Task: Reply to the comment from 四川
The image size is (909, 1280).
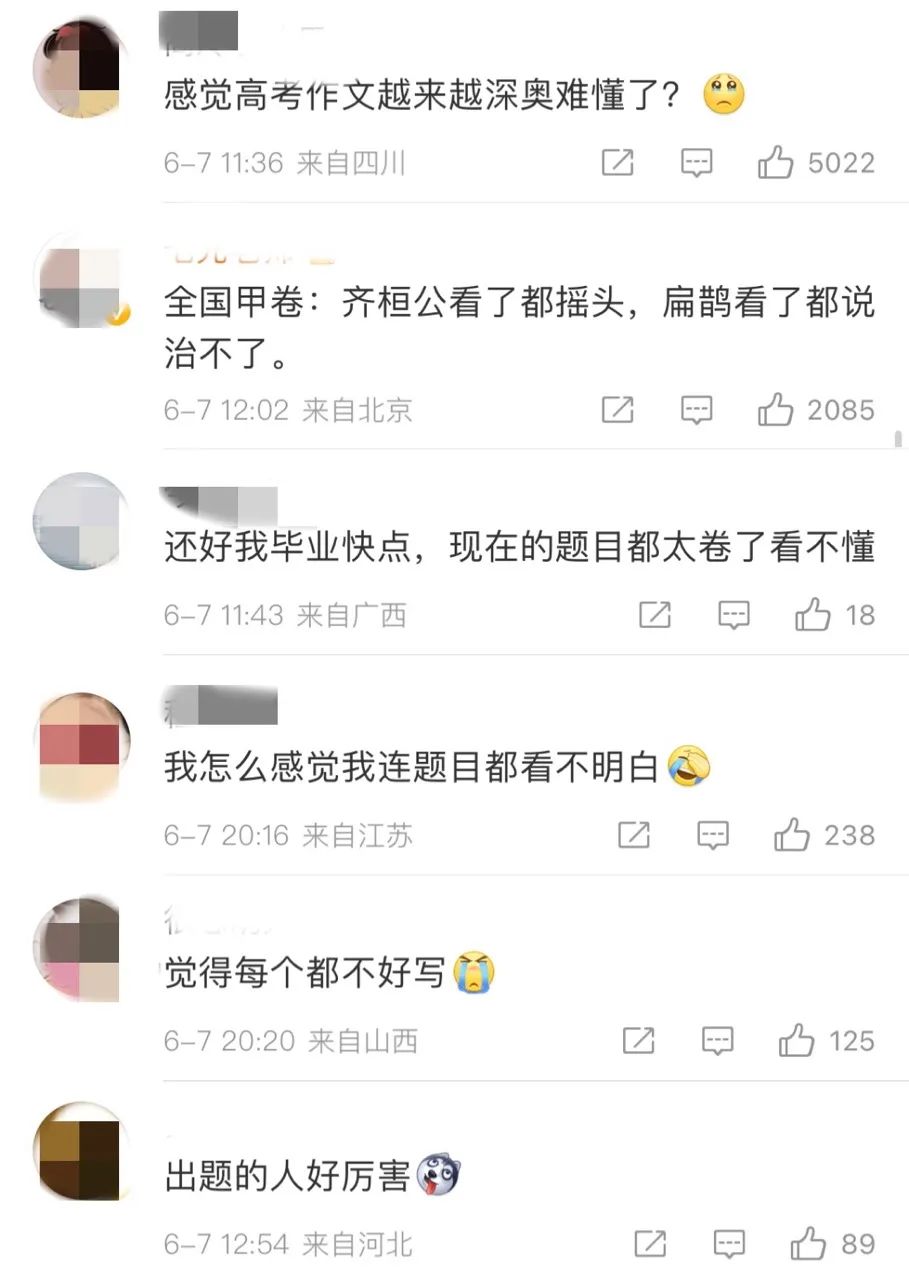Action: [697, 163]
